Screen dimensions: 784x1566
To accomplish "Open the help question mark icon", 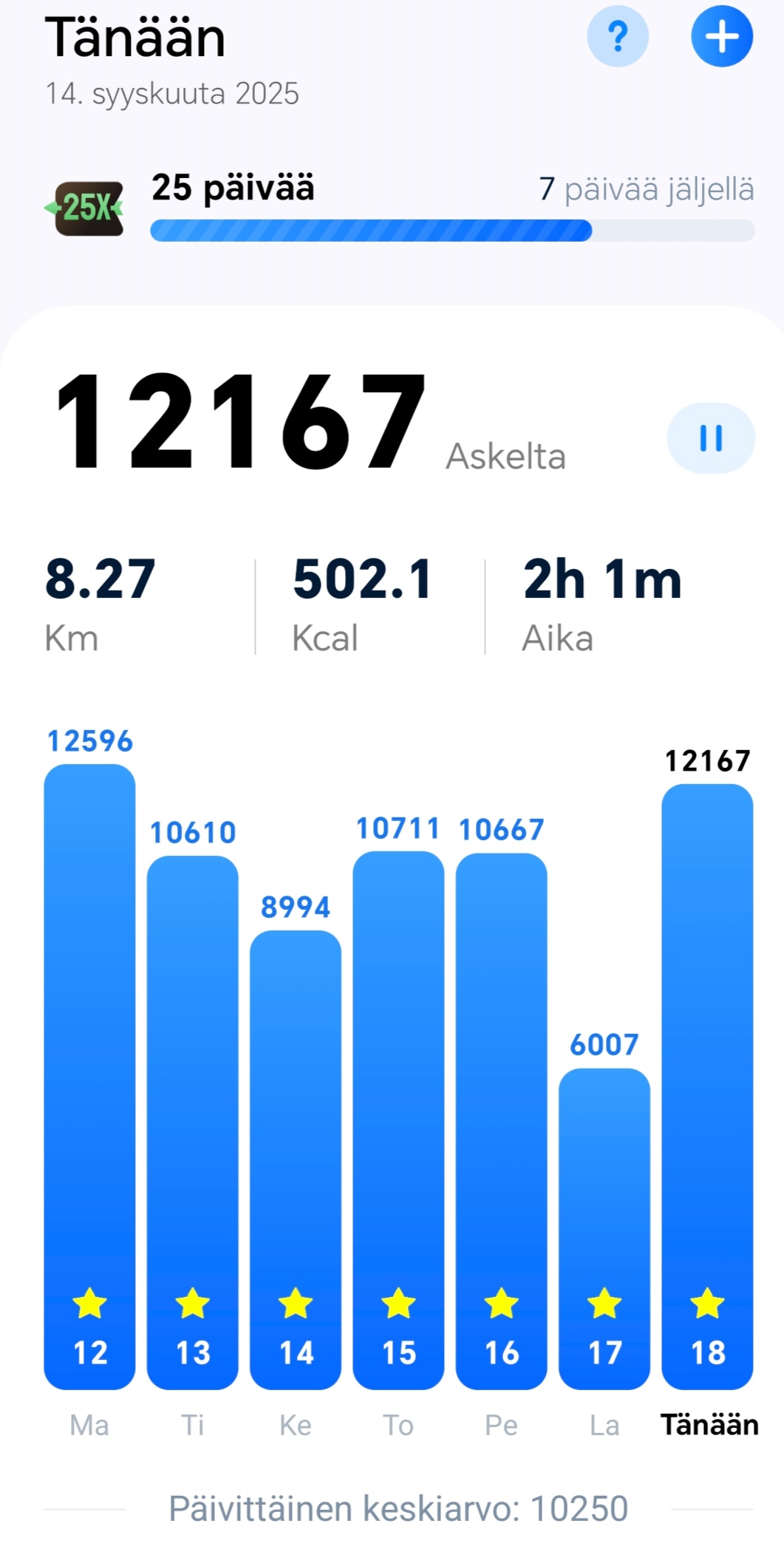I will tap(618, 36).
